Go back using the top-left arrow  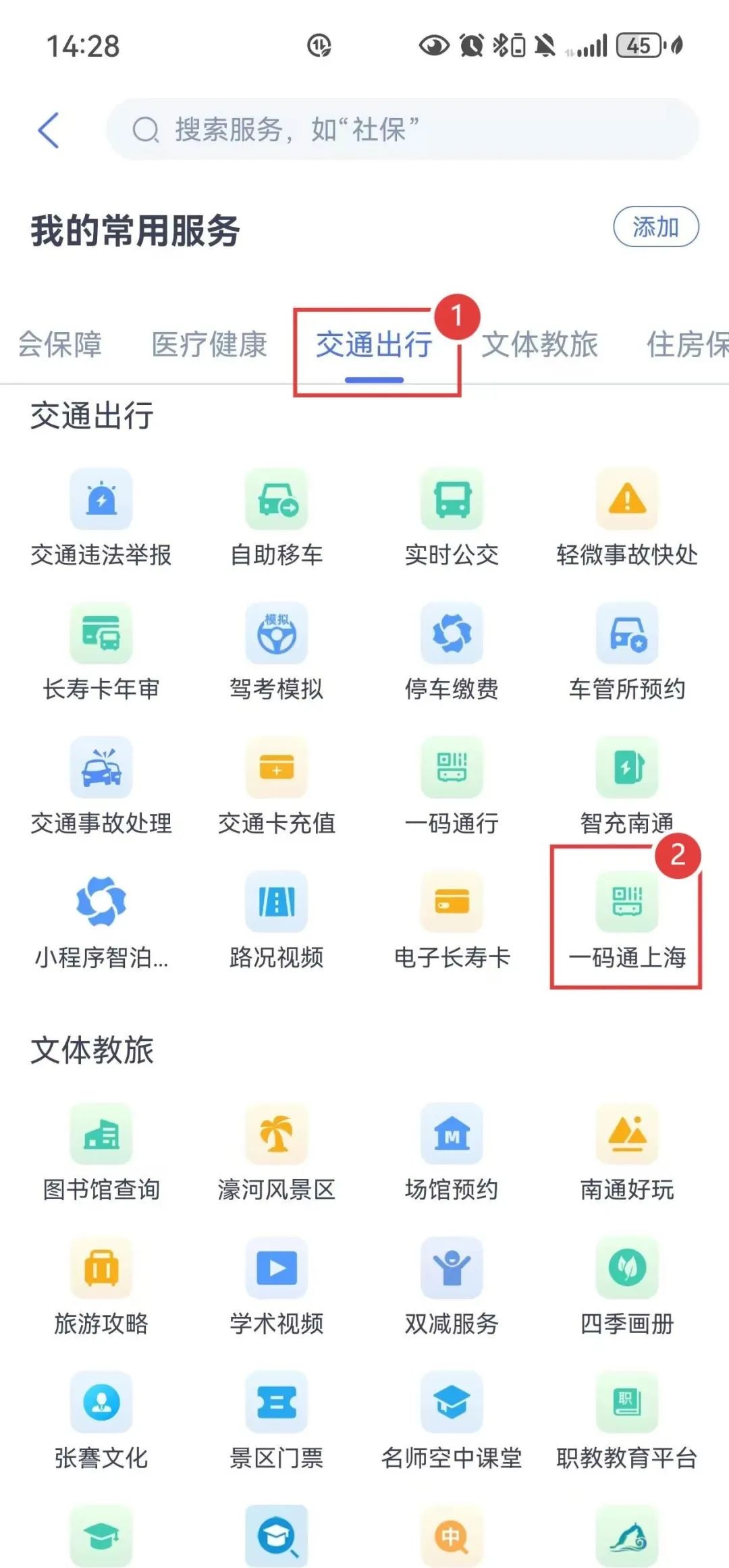click(x=49, y=130)
